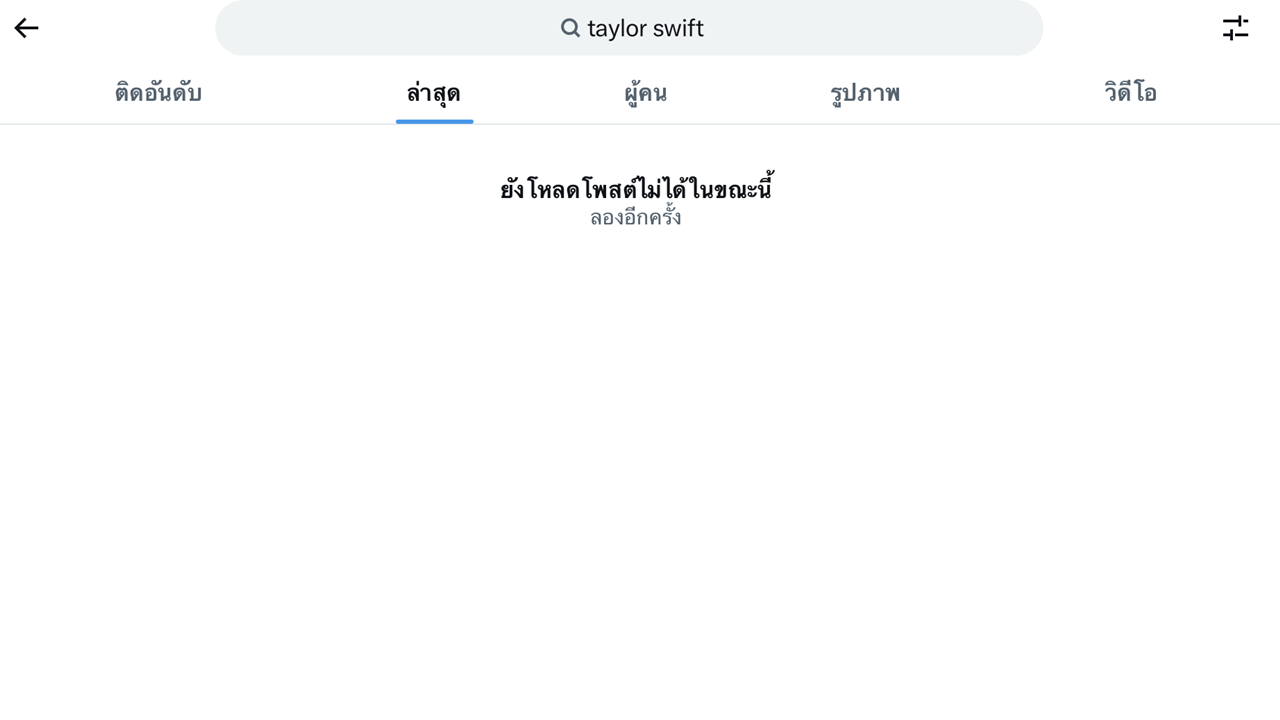Open the รูปภาพ tab
The height and width of the screenshot is (720, 1280).
point(865,94)
